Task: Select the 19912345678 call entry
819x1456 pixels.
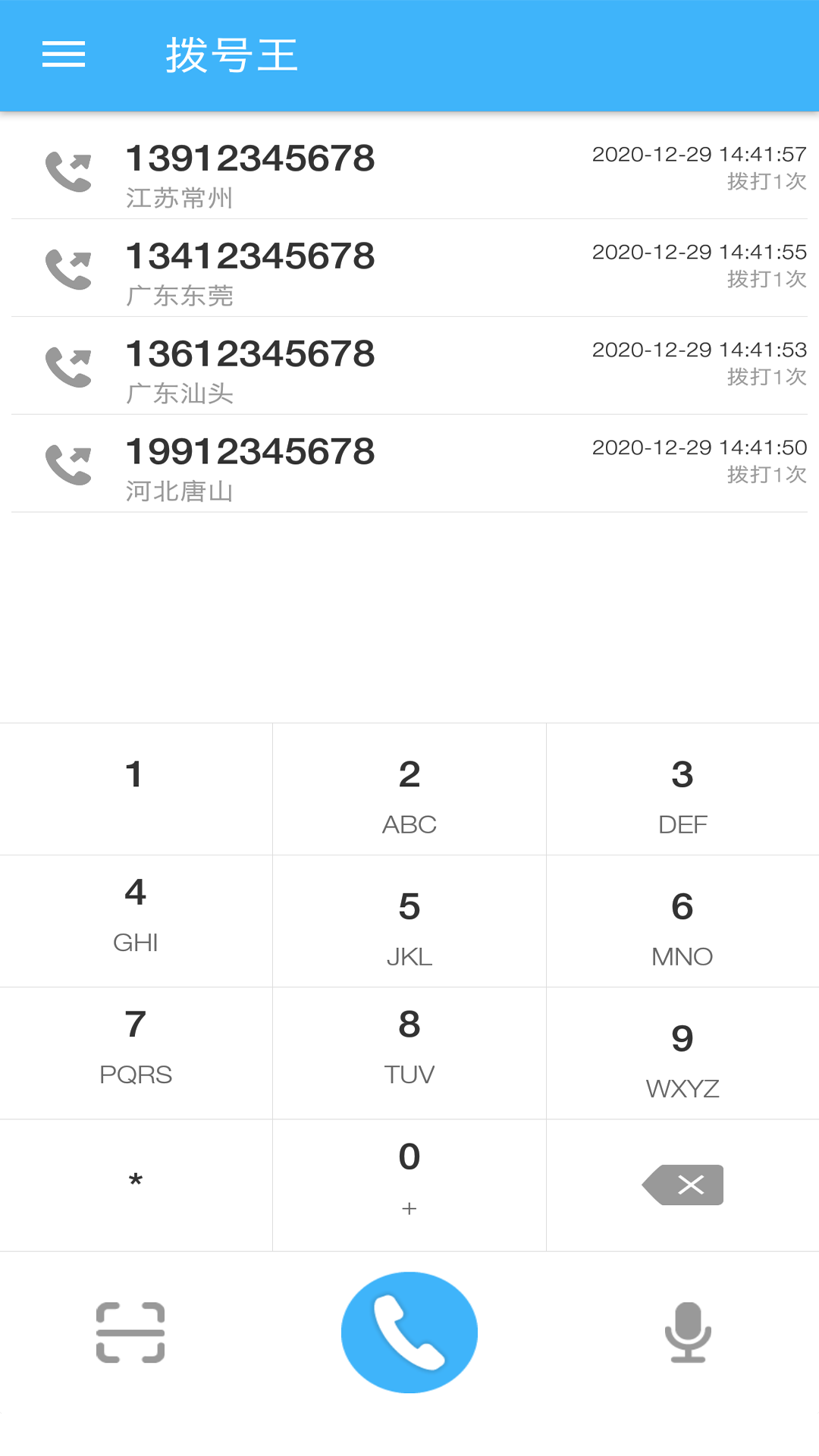Action: coord(409,465)
